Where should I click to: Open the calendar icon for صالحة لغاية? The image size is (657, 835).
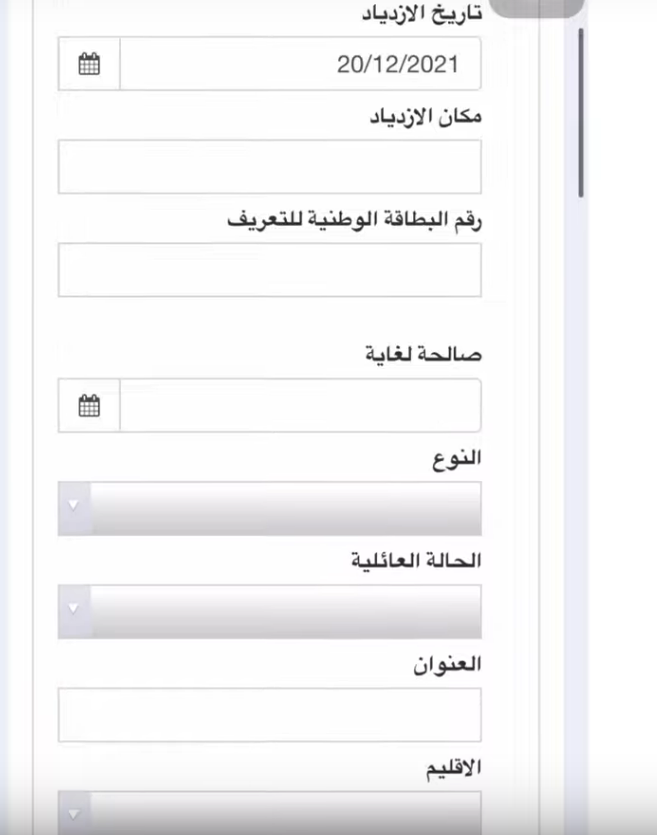click(x=89, y=406)
